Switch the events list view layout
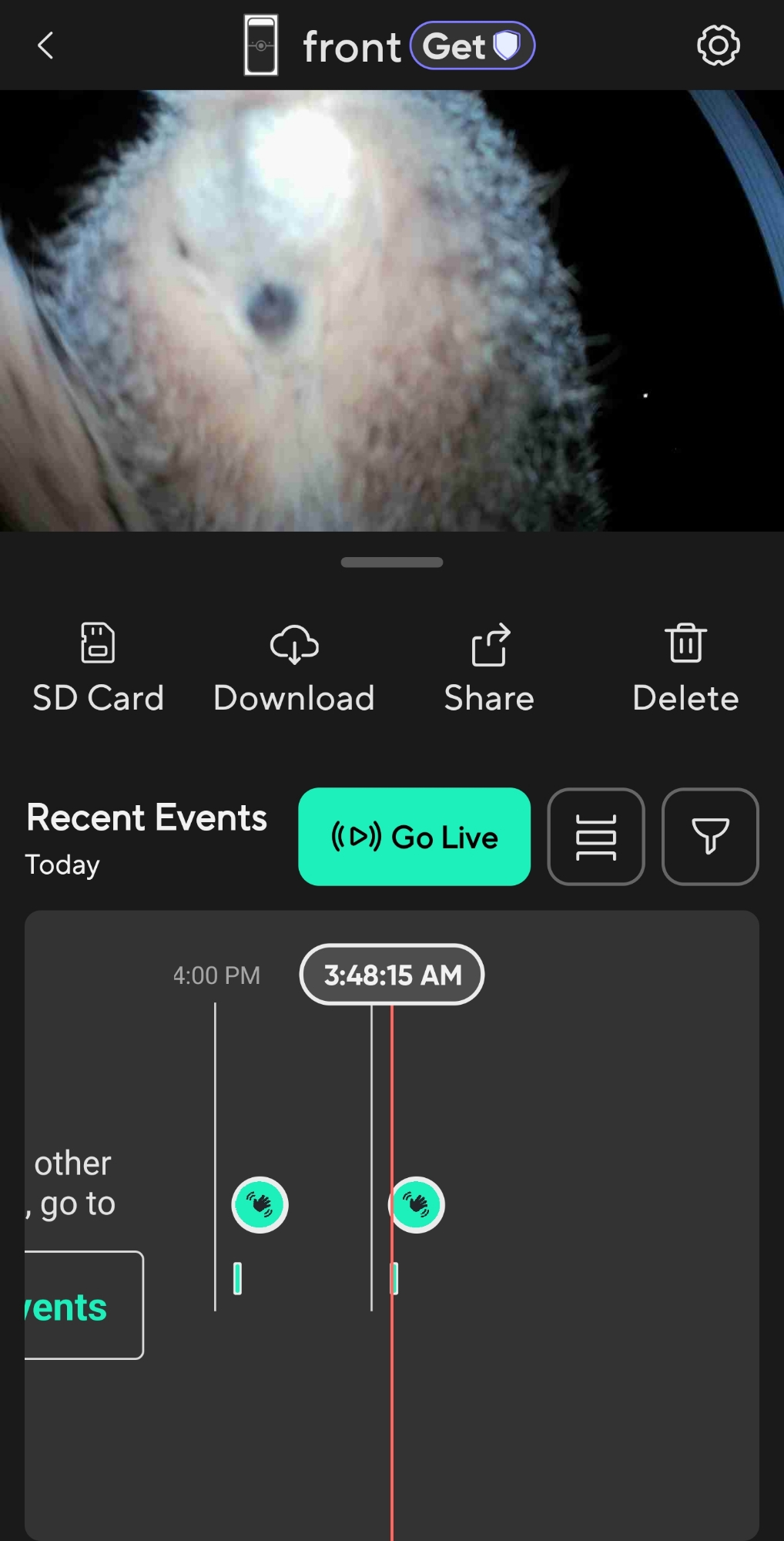Viewport: 784px width, 1541px height. tap(596, 837)
